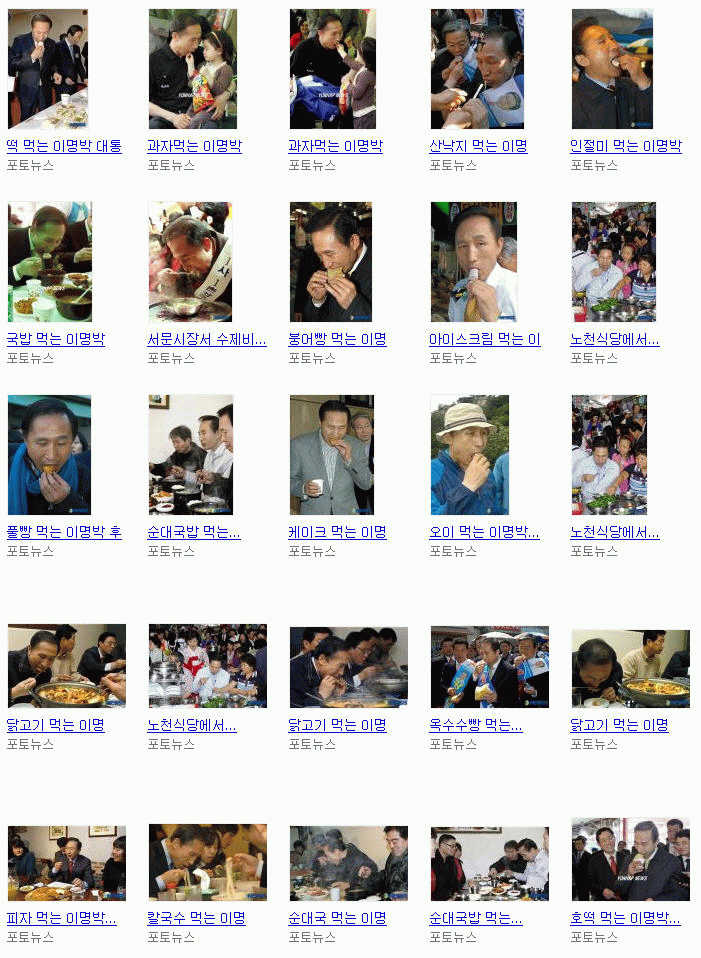Screen dimensions: 701x958
Task: Select the '서문시장서 수제비...' link
Action: (x=207, y=340)
